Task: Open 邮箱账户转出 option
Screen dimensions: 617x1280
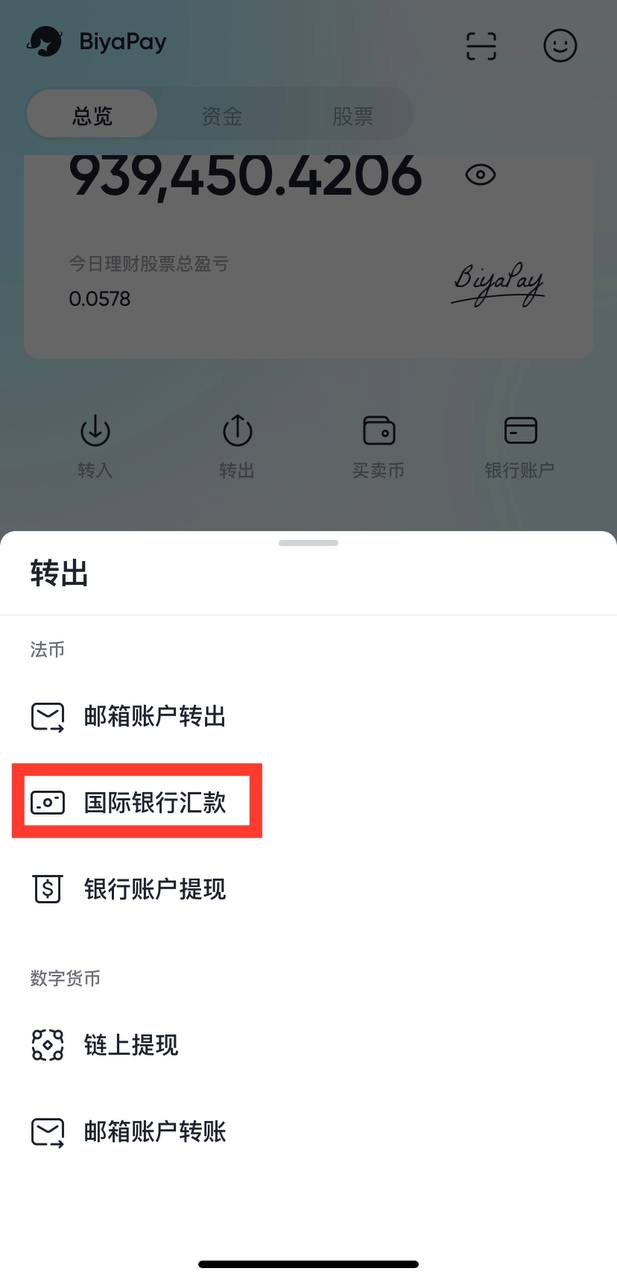Action: pos(154,717)
